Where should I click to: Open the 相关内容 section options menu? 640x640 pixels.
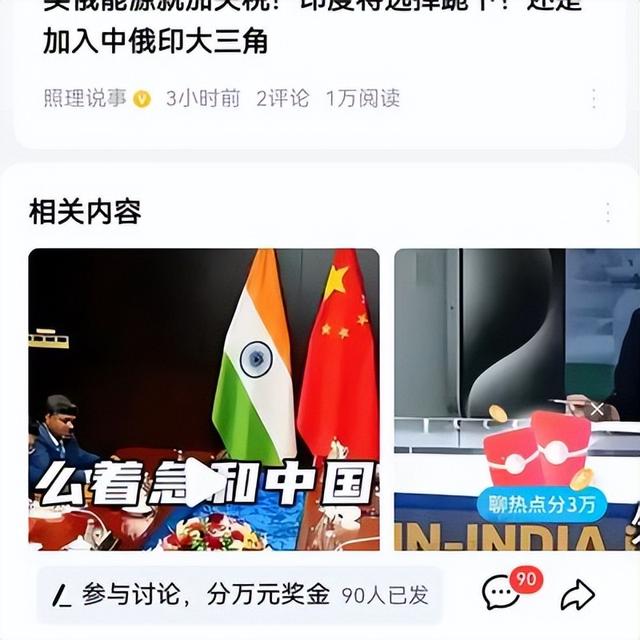[607, 212]
